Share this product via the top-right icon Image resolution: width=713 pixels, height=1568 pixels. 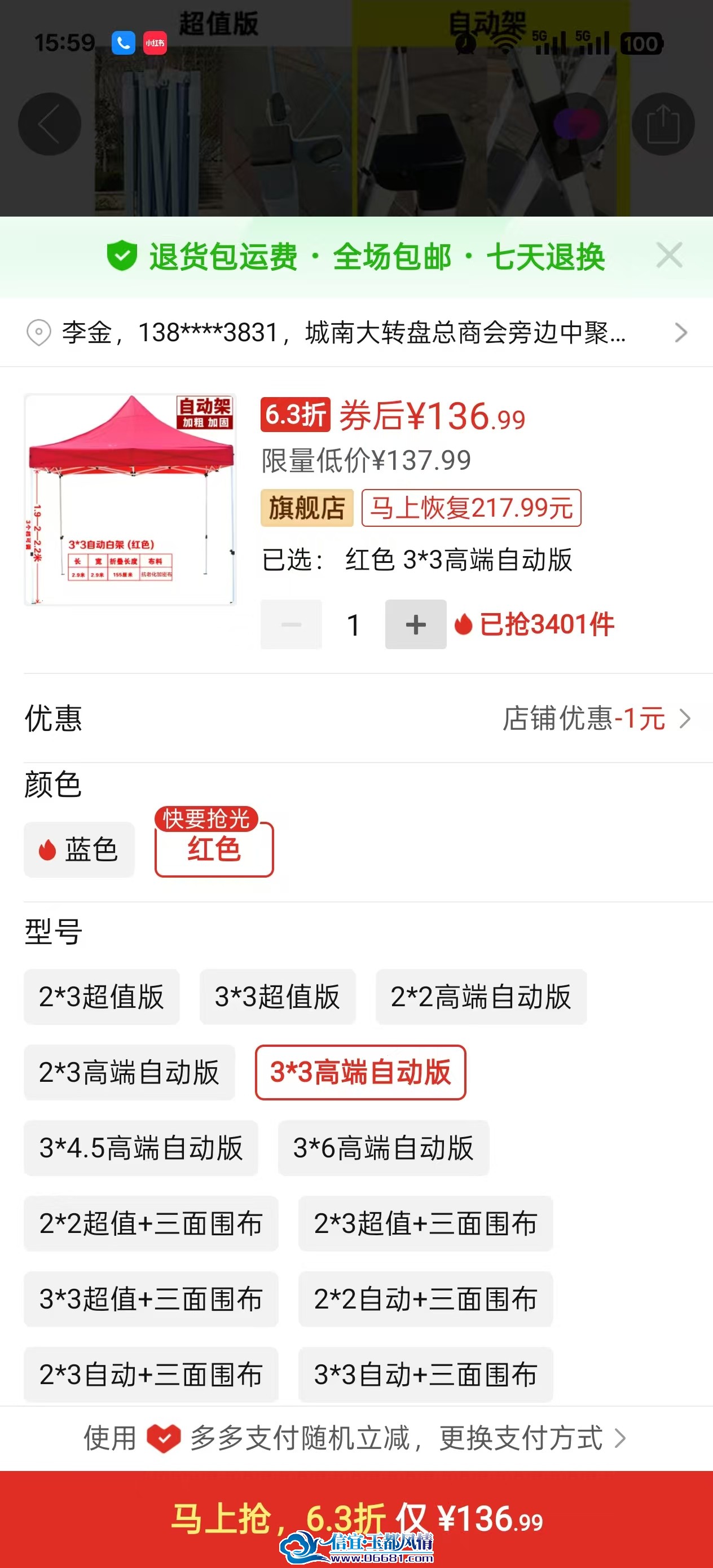[x=662, y=124]
